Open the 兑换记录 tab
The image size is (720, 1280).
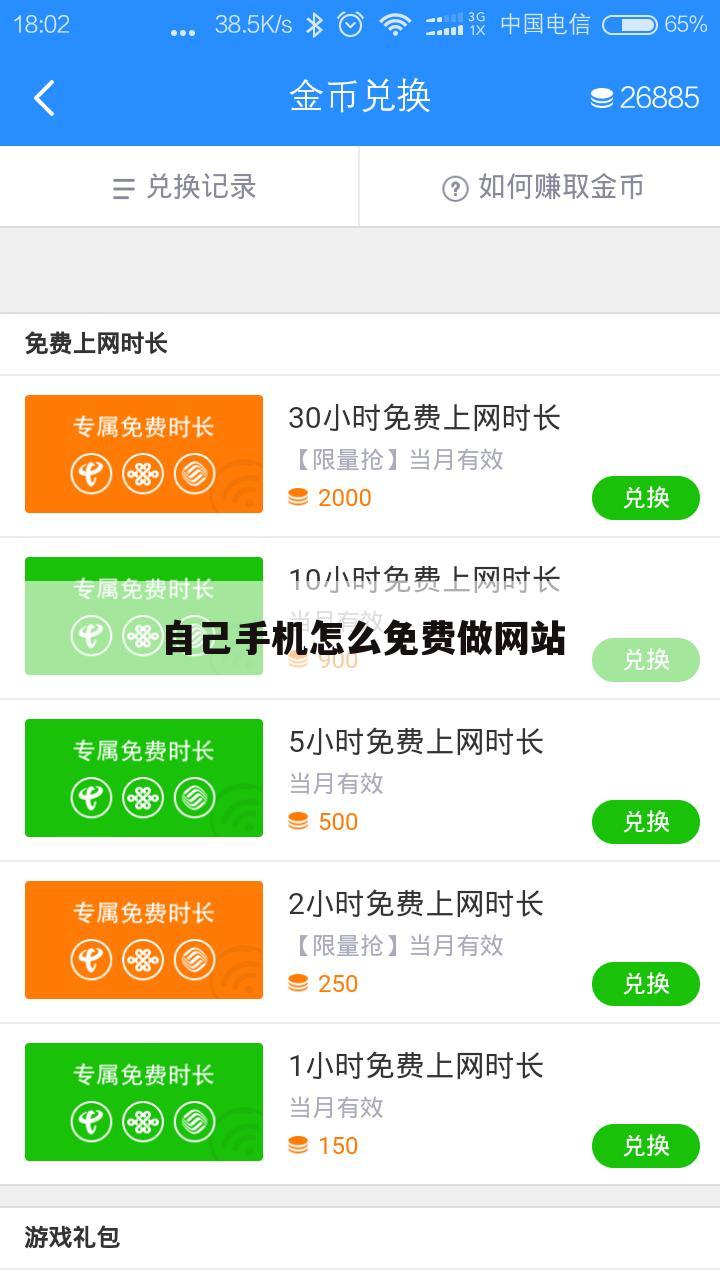(180, 186)
